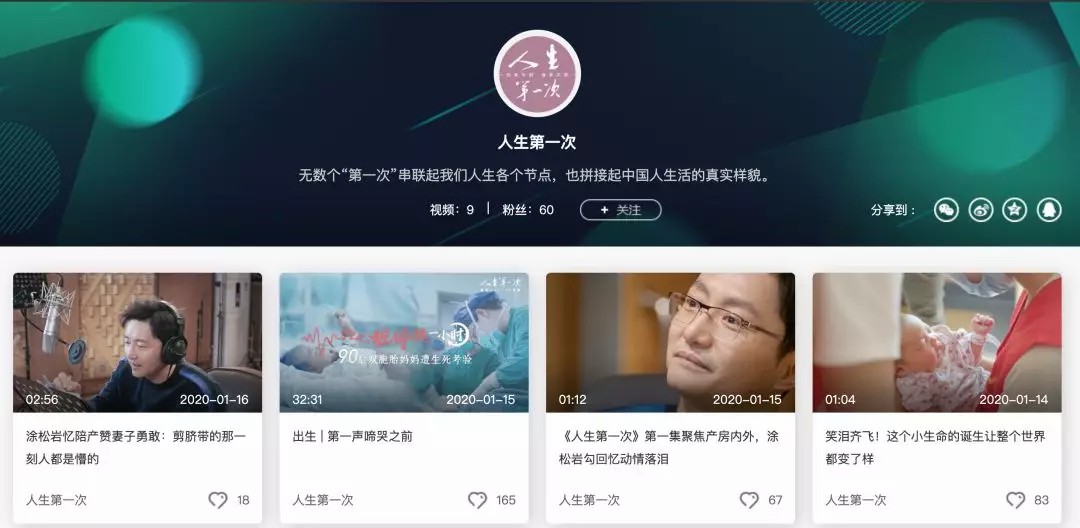Like the video with 67 likes
Image resolution: width=1080 pixels, height=528 pixels.
point(749,500)
